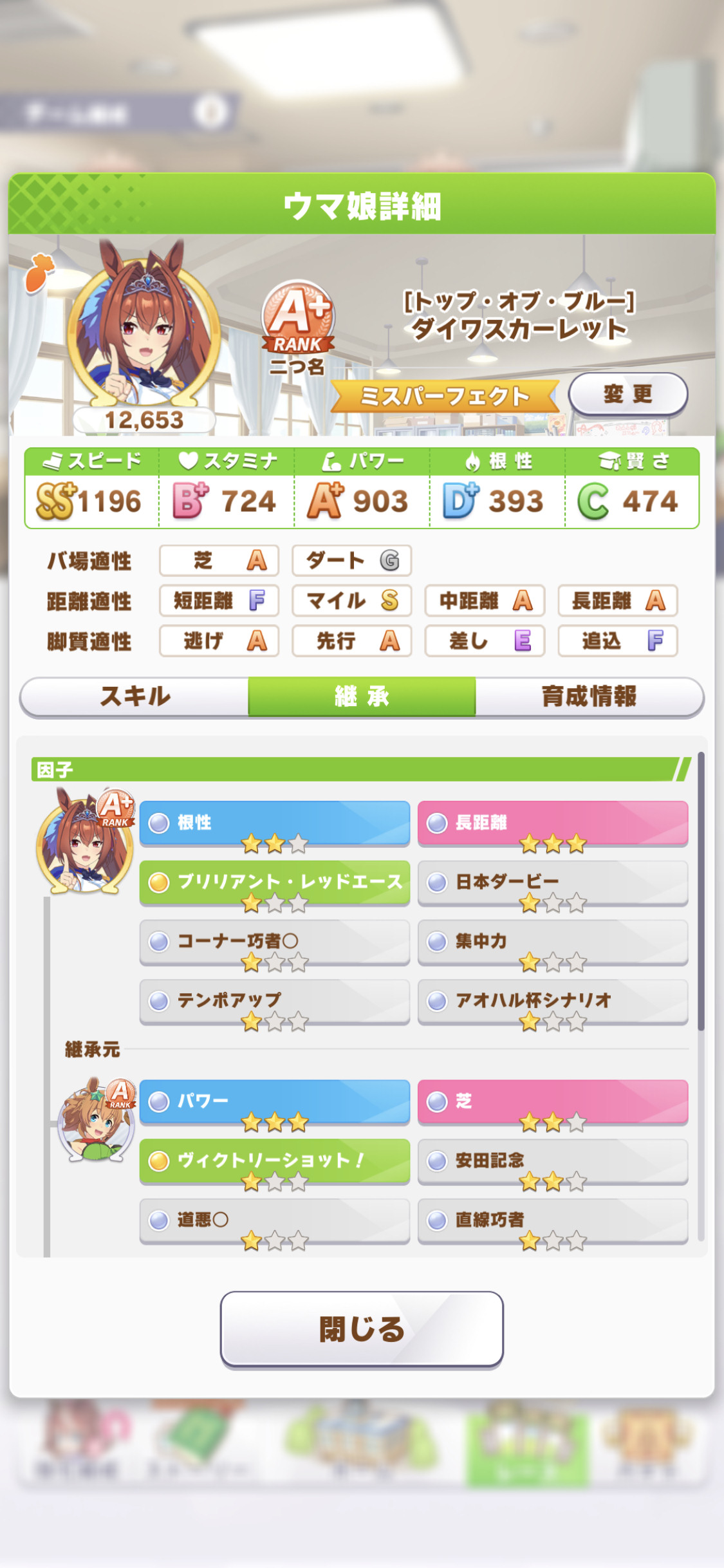
Task: Select the 継承 tab
Action: (362, 696)
